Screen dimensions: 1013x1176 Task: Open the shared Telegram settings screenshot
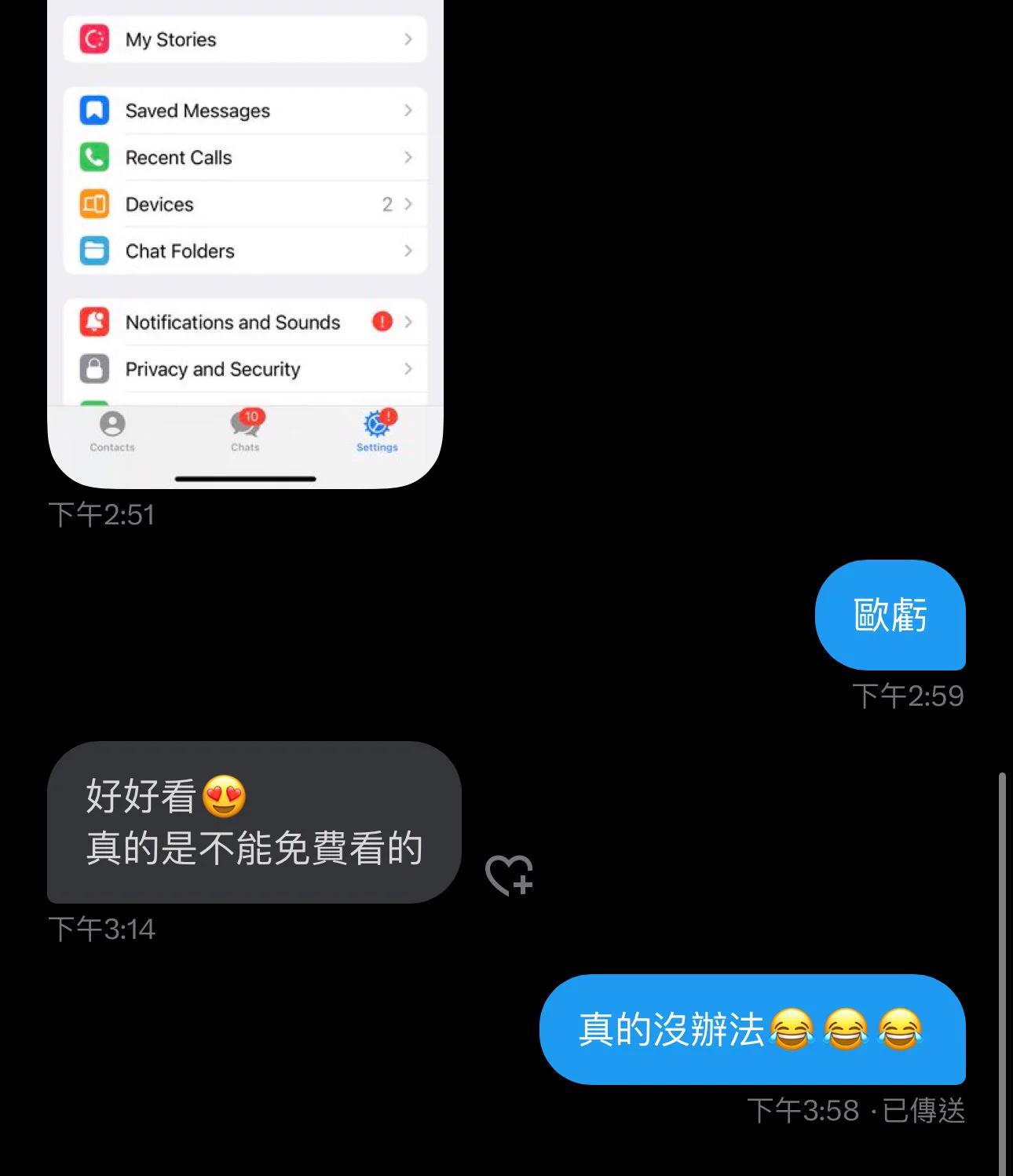pos(245,236)
